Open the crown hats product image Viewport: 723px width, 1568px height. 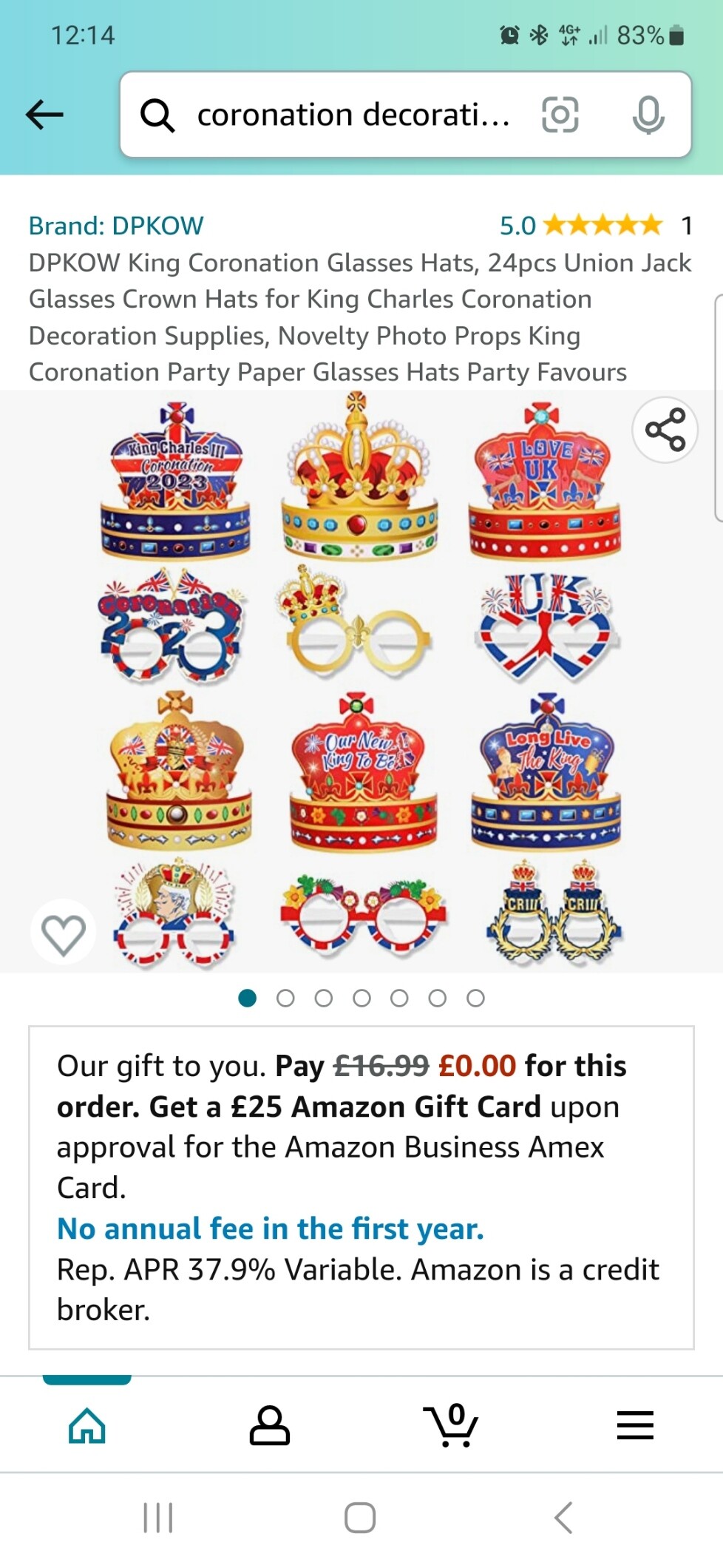(361, 680)
